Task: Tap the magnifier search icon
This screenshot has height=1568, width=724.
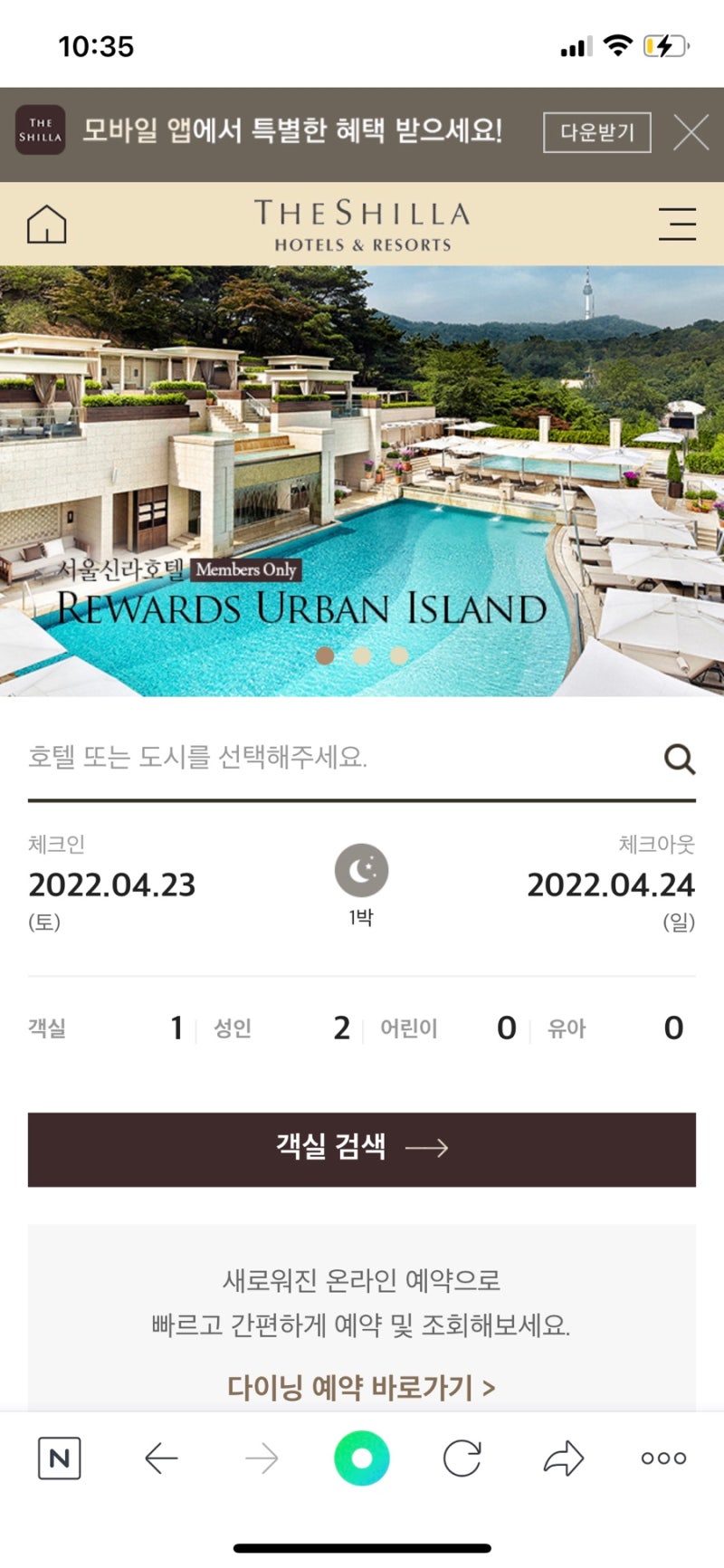Action: 680,759
